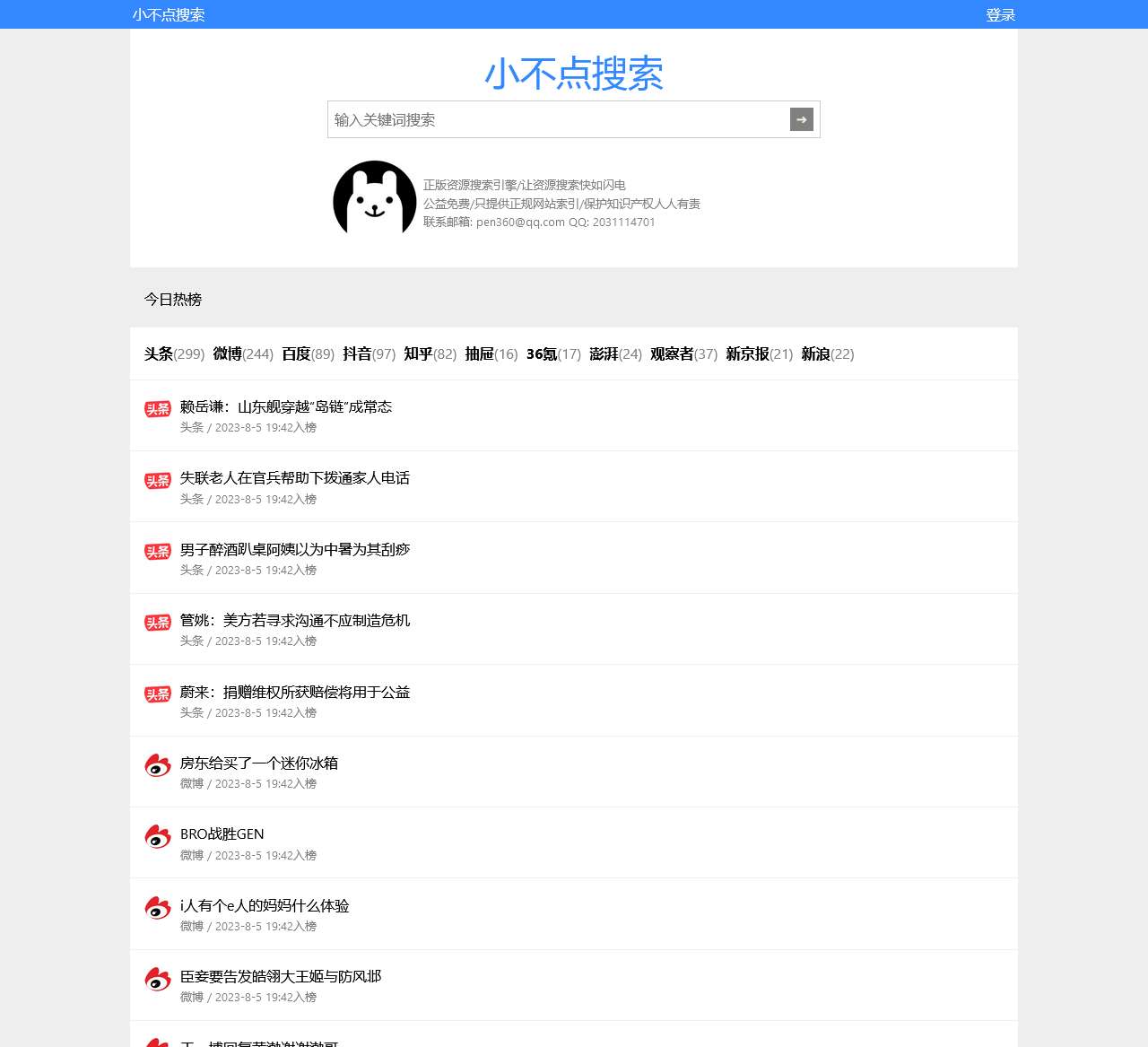The image size is (1148, 1047).
Task: Open the 新浪 hot list tab
Action: point(827,353)
